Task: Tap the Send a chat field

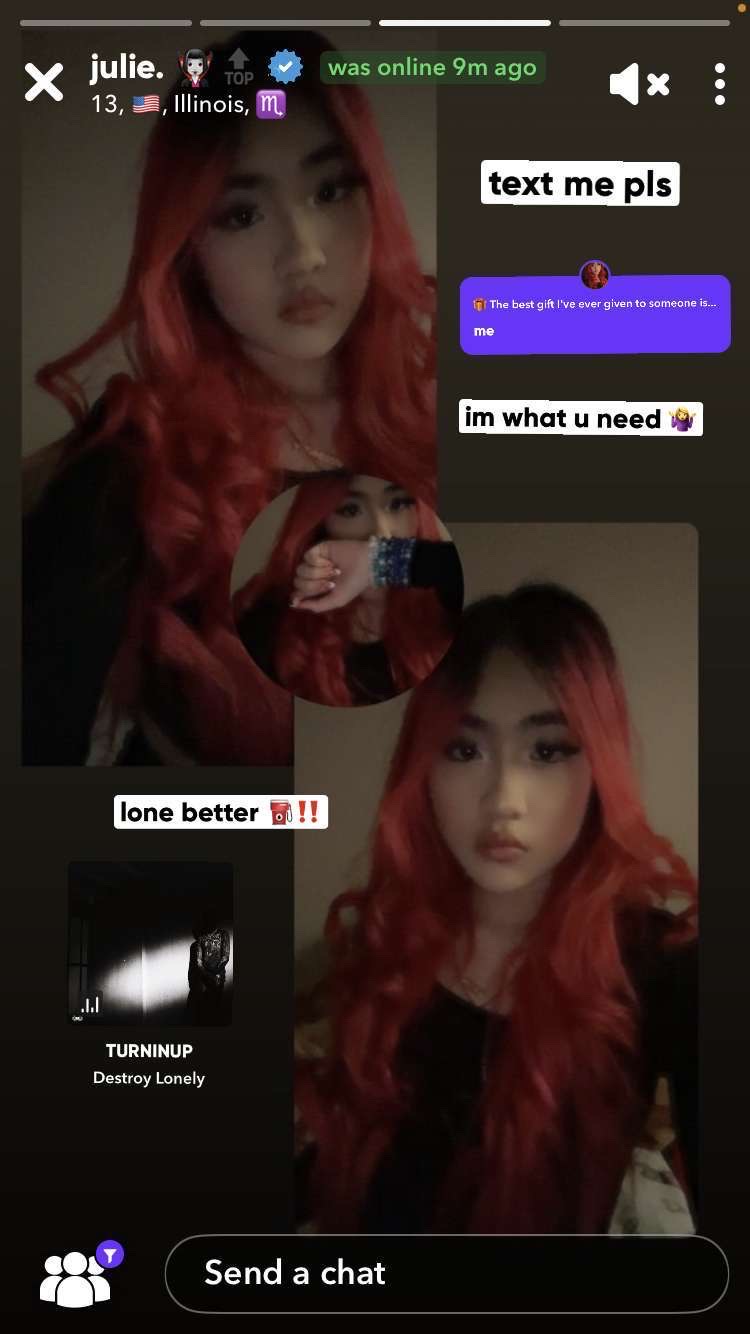Action: (446, 1273)
